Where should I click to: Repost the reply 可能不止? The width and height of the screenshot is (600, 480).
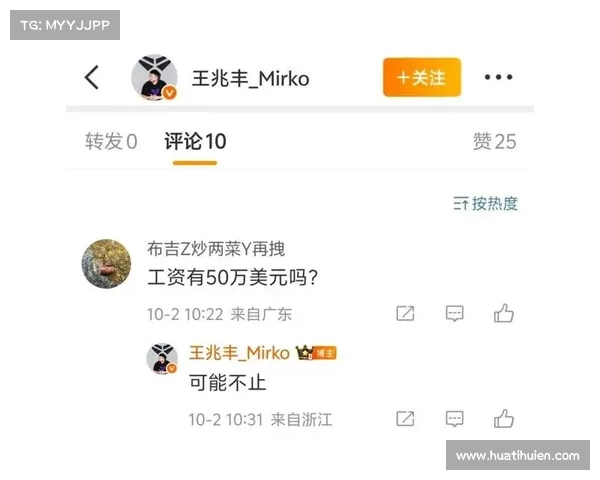405,419
